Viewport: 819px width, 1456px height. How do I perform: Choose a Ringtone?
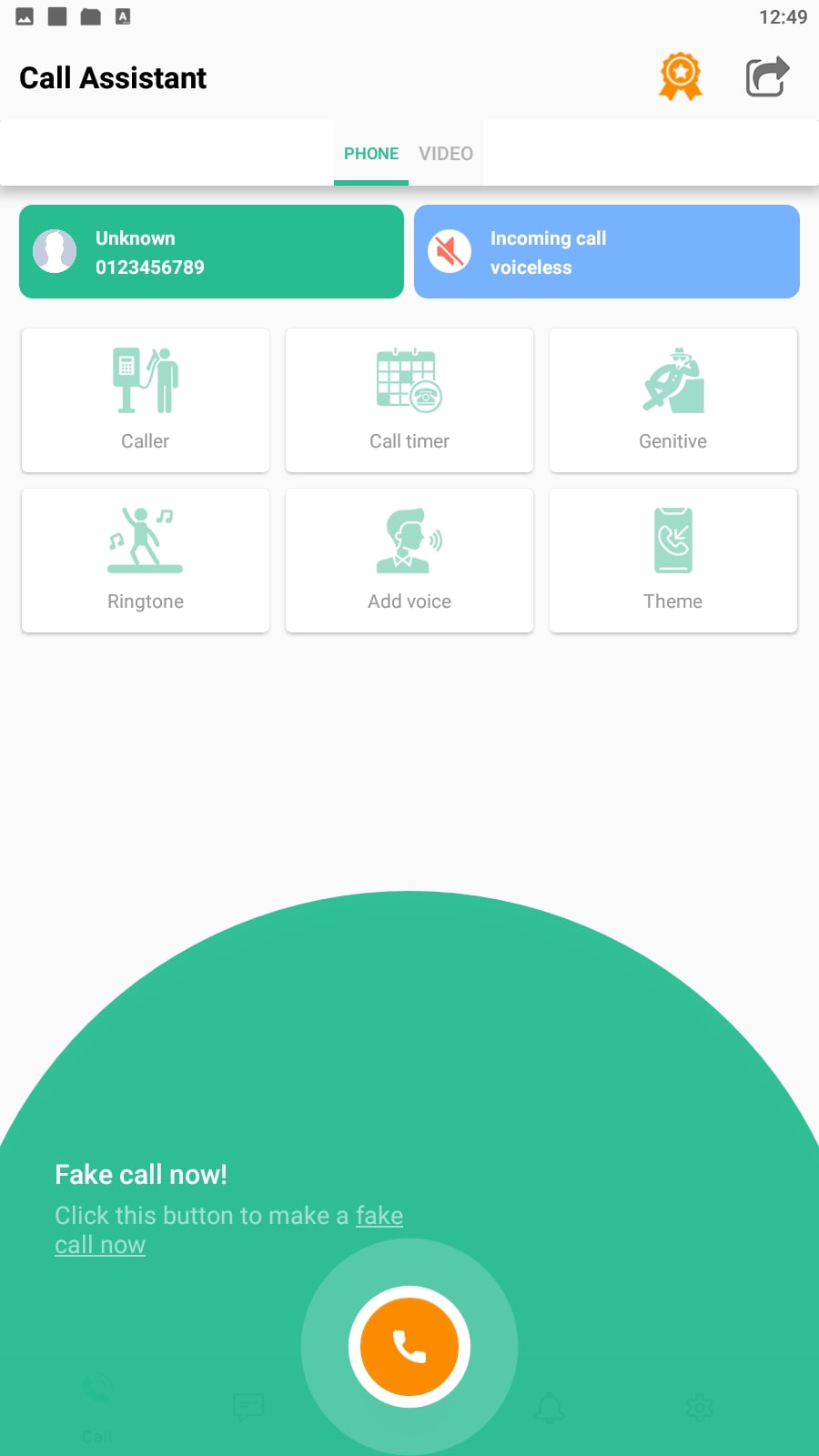pyautogui.click(x=146, y=561)
